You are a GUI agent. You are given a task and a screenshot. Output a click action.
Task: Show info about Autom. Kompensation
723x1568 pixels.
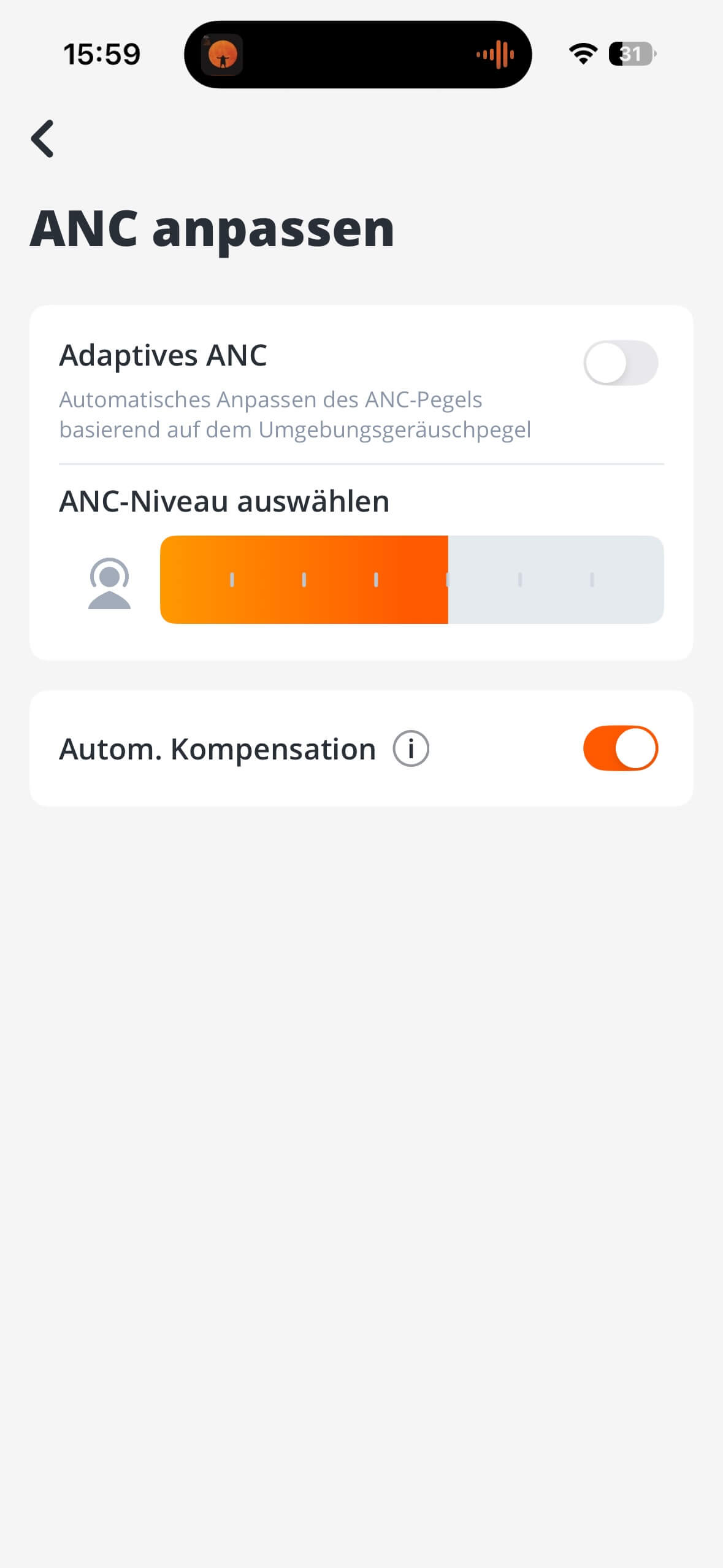pos(411,748)
